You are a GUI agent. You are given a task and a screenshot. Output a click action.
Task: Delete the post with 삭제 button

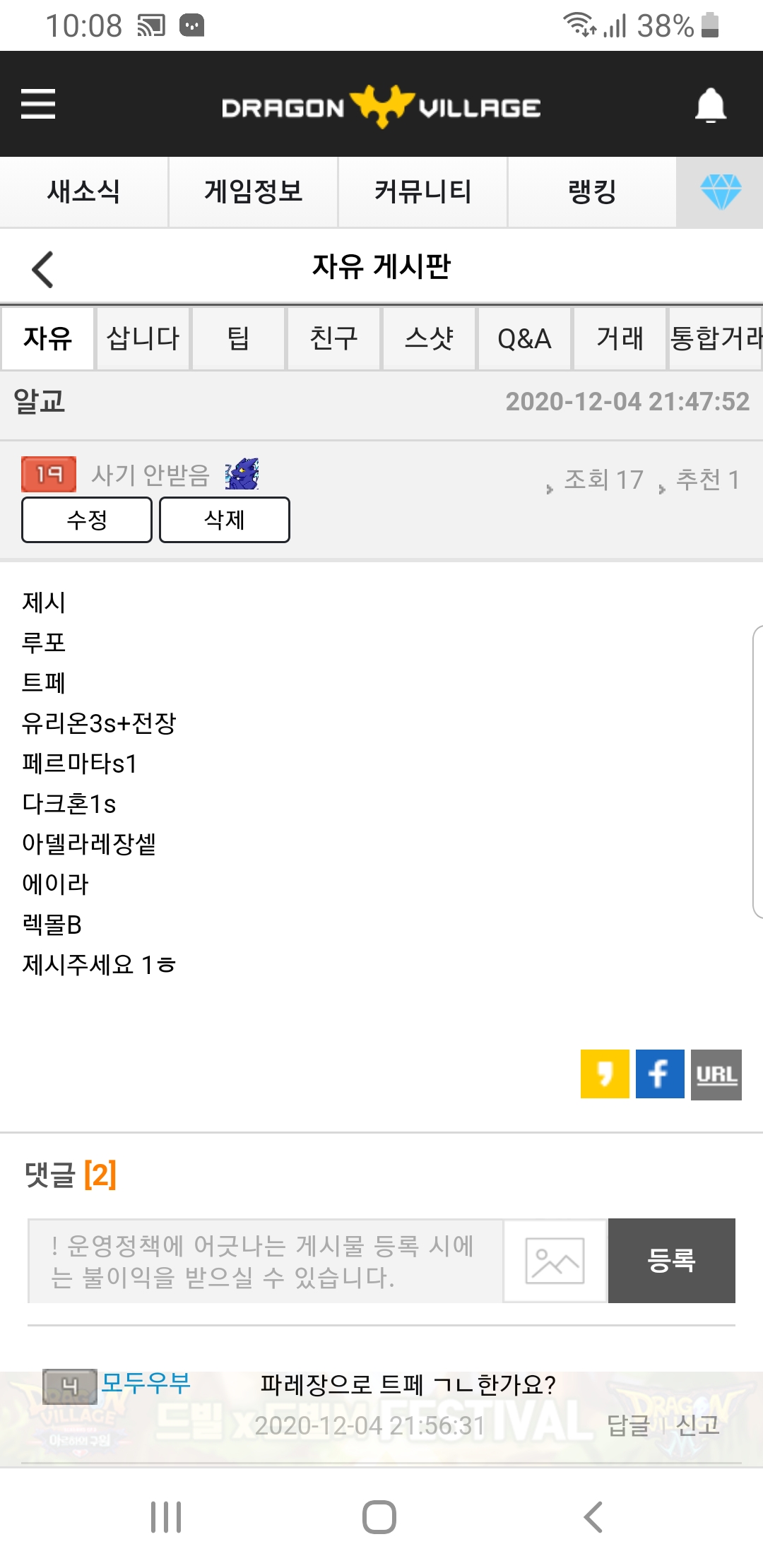point(225,520)
